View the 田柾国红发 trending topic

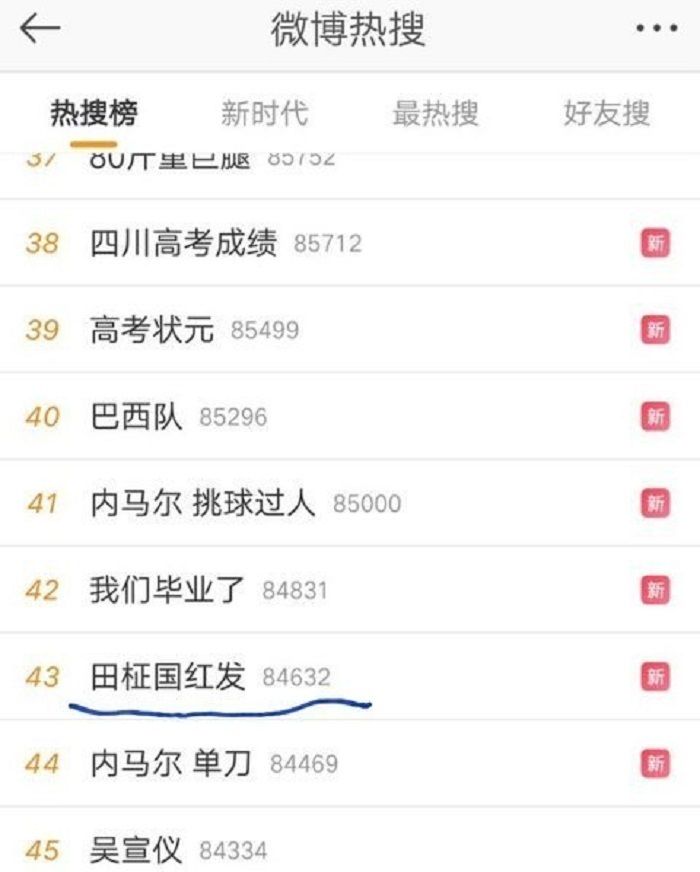point(167,677)
